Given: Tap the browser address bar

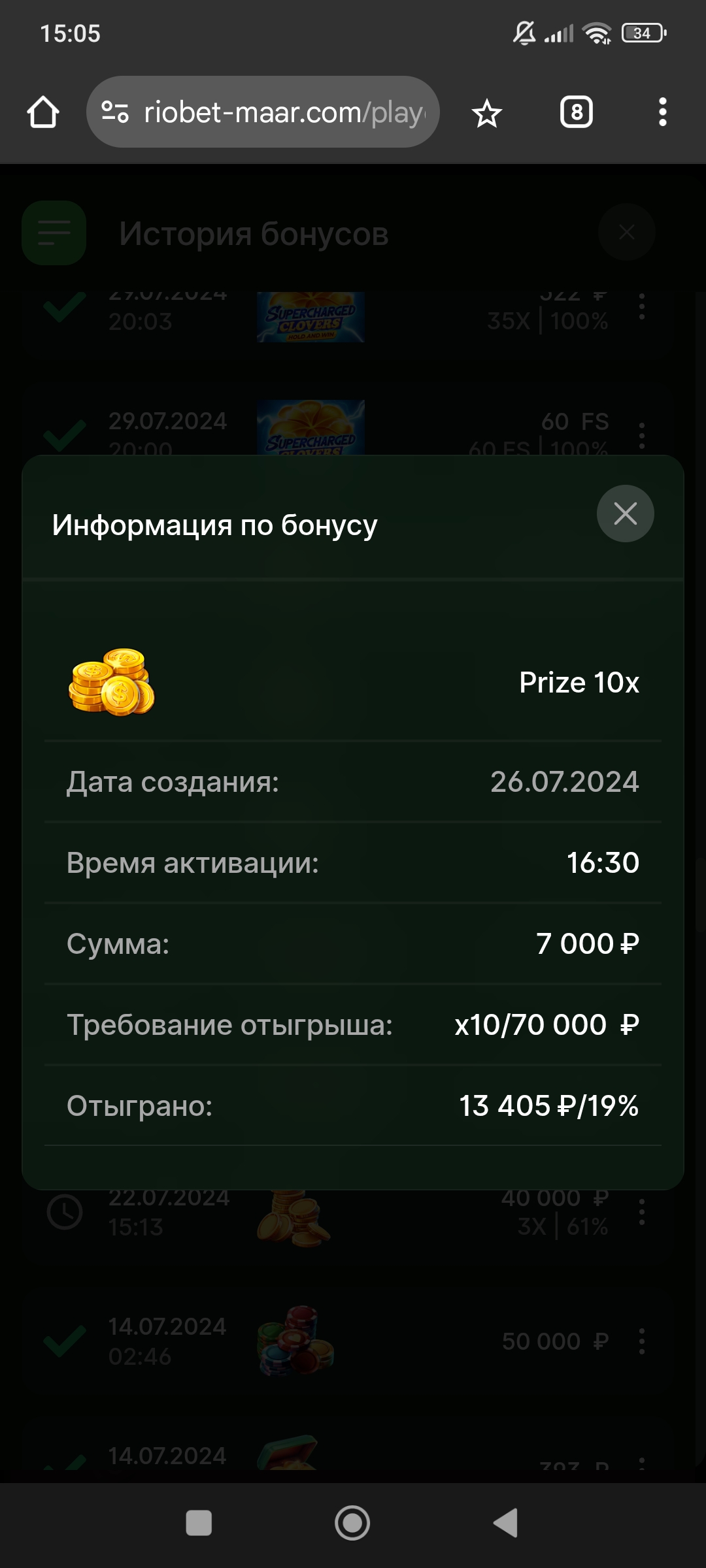Looking at the screenshot, I should click(284, 112).
